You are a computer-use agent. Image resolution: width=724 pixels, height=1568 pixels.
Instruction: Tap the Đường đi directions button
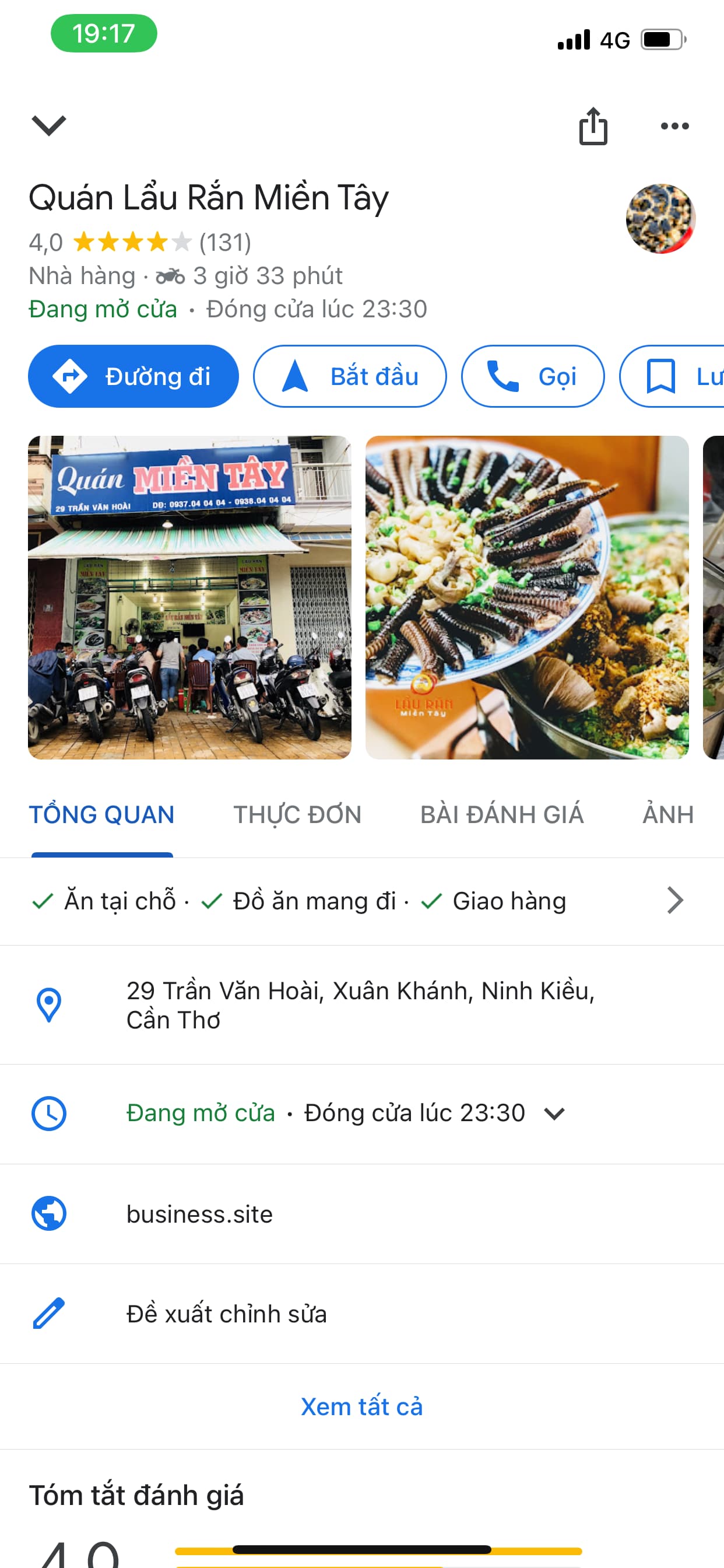tap(133, 376)
